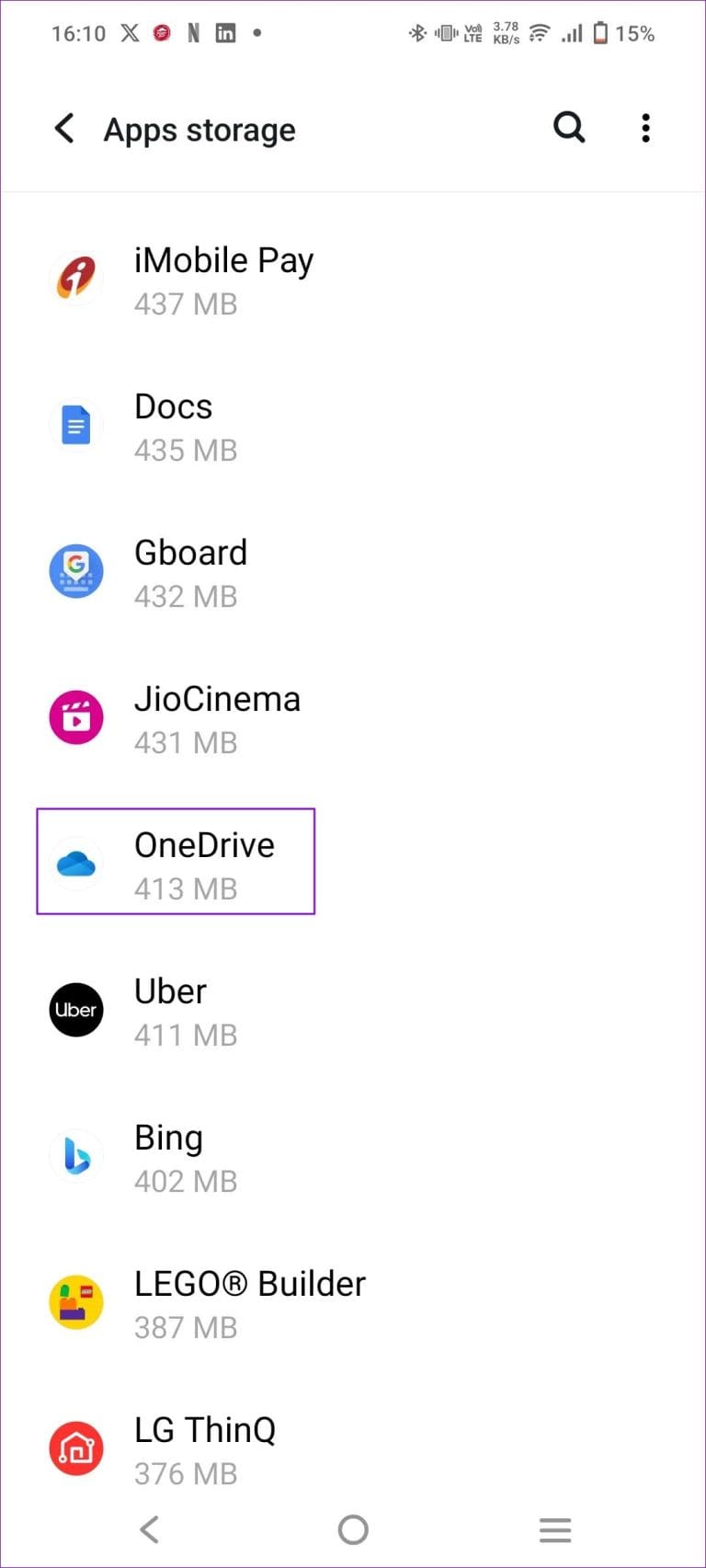Open the OneDrive app icon

[x=75, y=863]
